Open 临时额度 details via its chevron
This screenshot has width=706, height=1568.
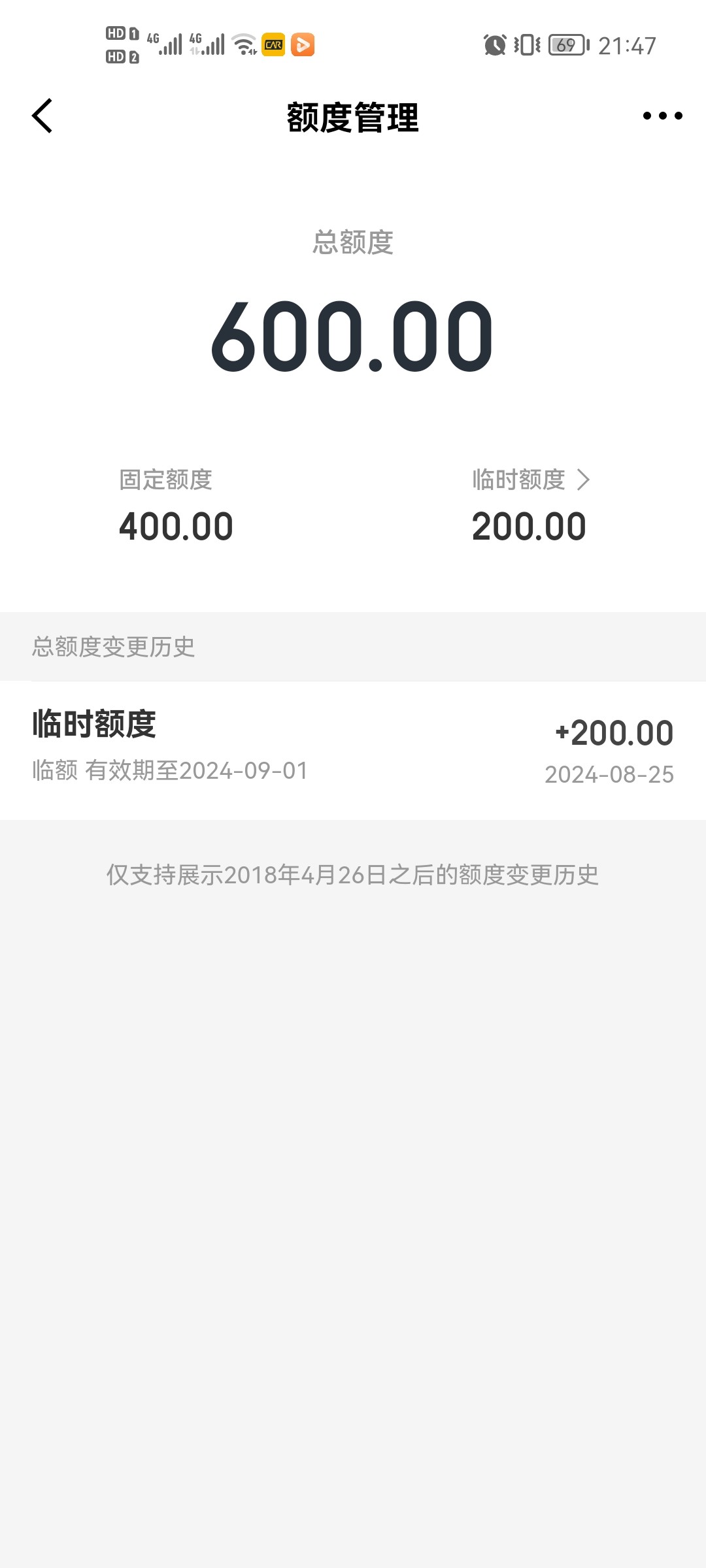(x=583, y=480)
